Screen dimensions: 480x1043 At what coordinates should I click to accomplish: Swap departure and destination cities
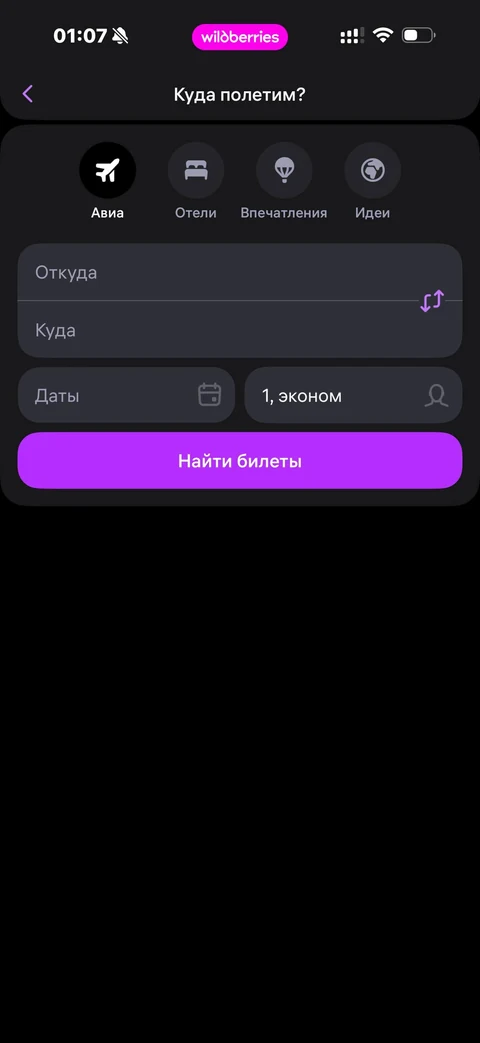(x=431, y=301)
